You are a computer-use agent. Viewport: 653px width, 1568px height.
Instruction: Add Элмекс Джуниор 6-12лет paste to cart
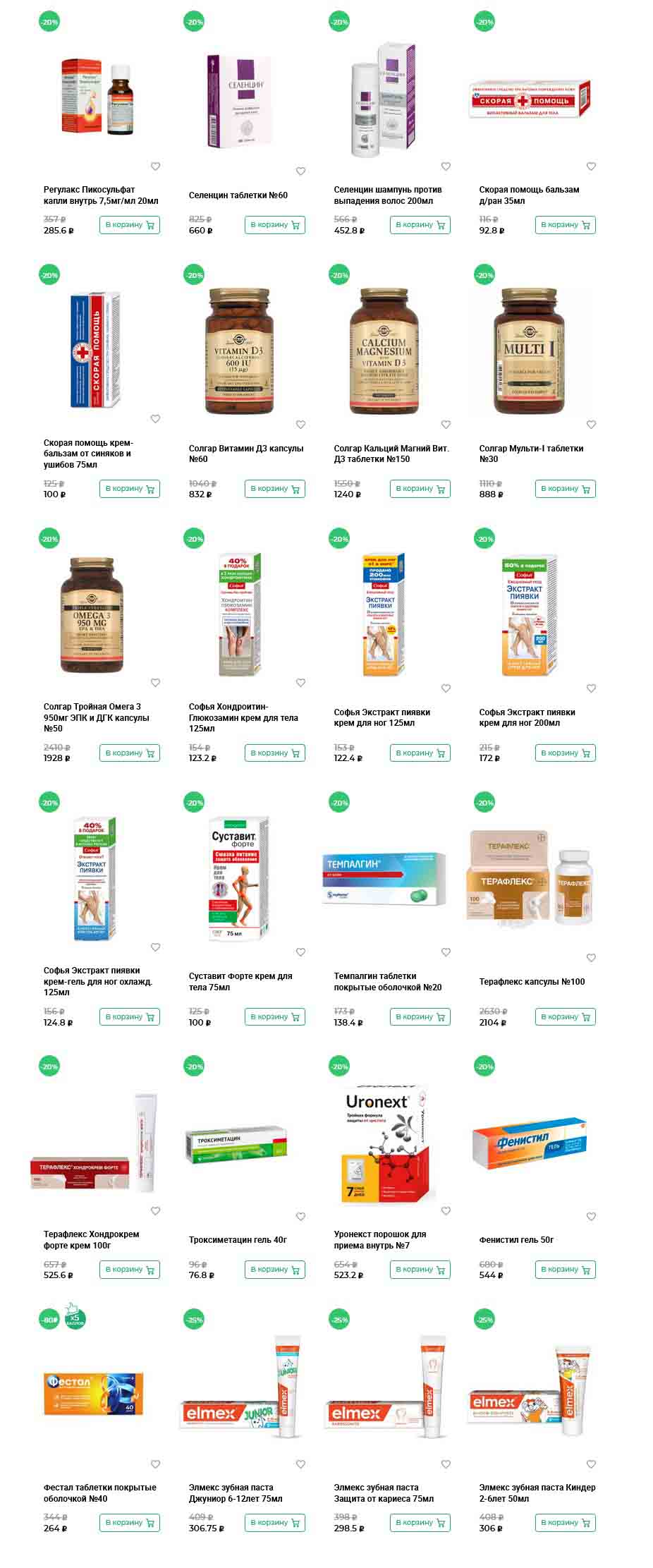[275, 1522]
